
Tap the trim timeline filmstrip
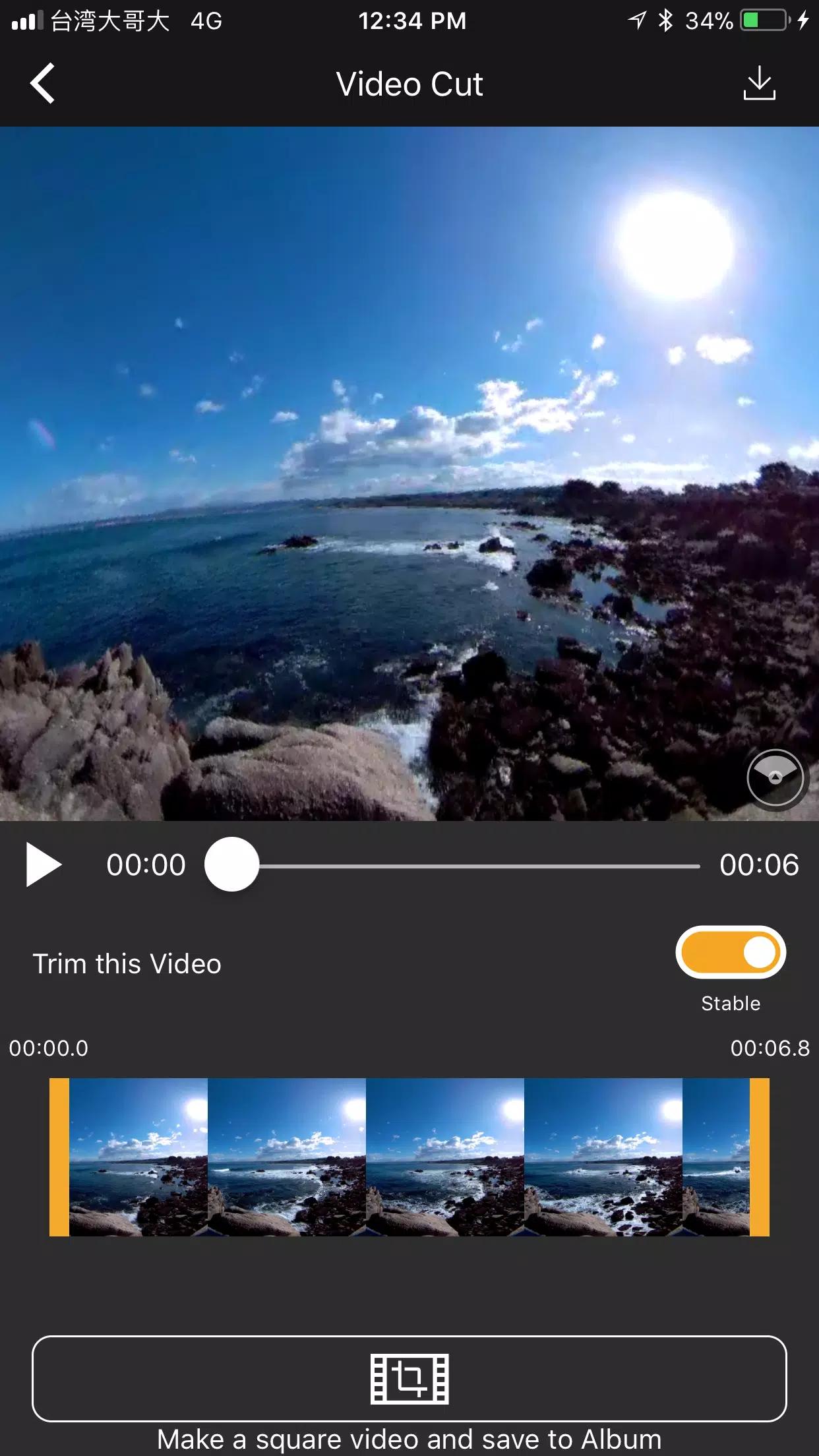point(409,1157)
